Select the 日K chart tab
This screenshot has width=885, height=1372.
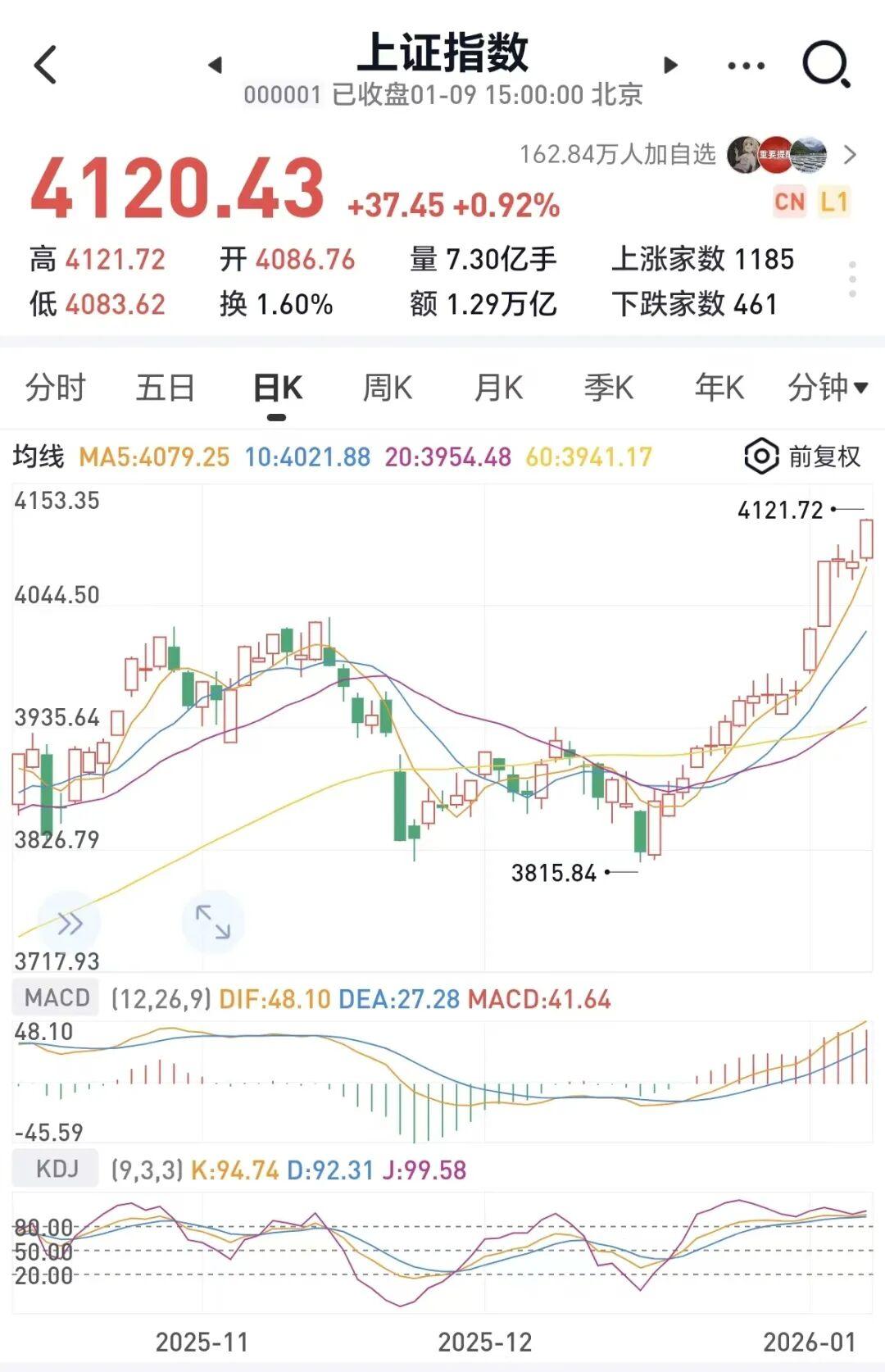277,388
